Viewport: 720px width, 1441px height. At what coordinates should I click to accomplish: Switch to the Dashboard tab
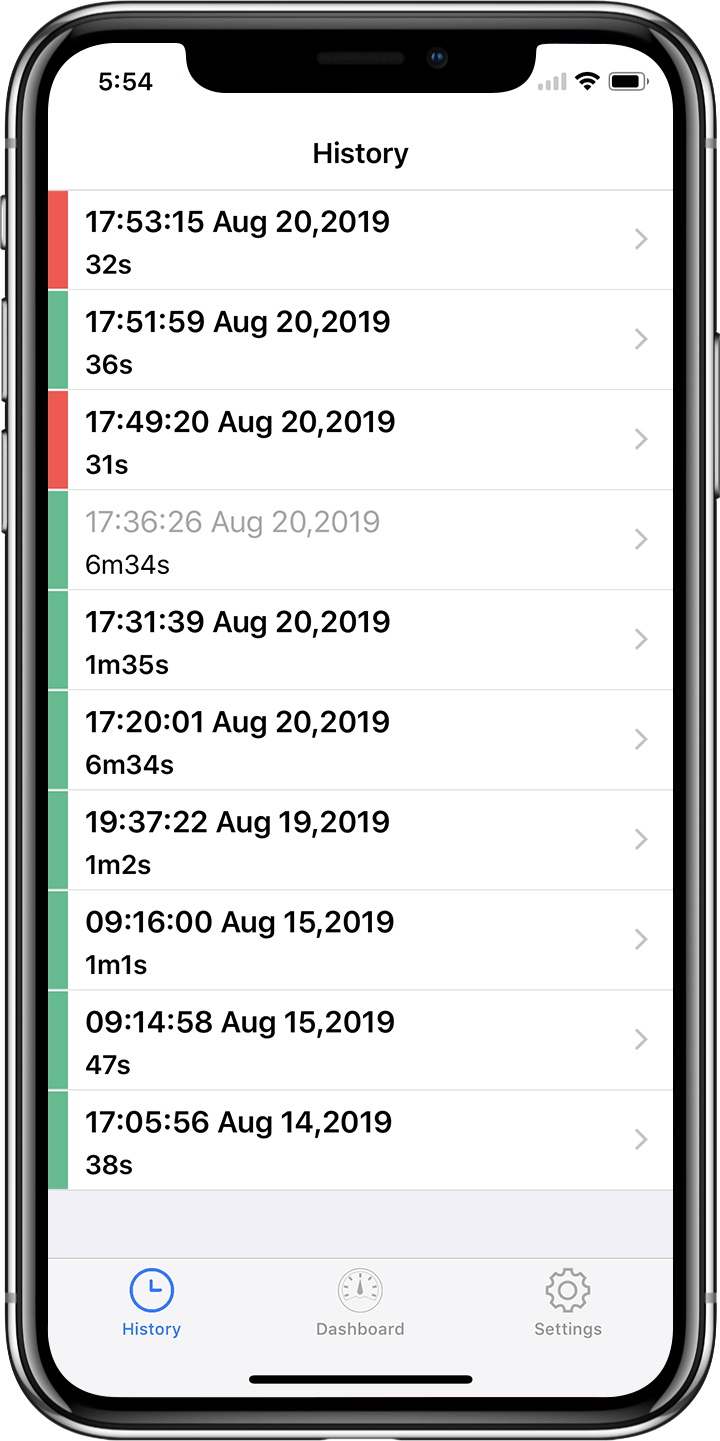click(360, 1303)
